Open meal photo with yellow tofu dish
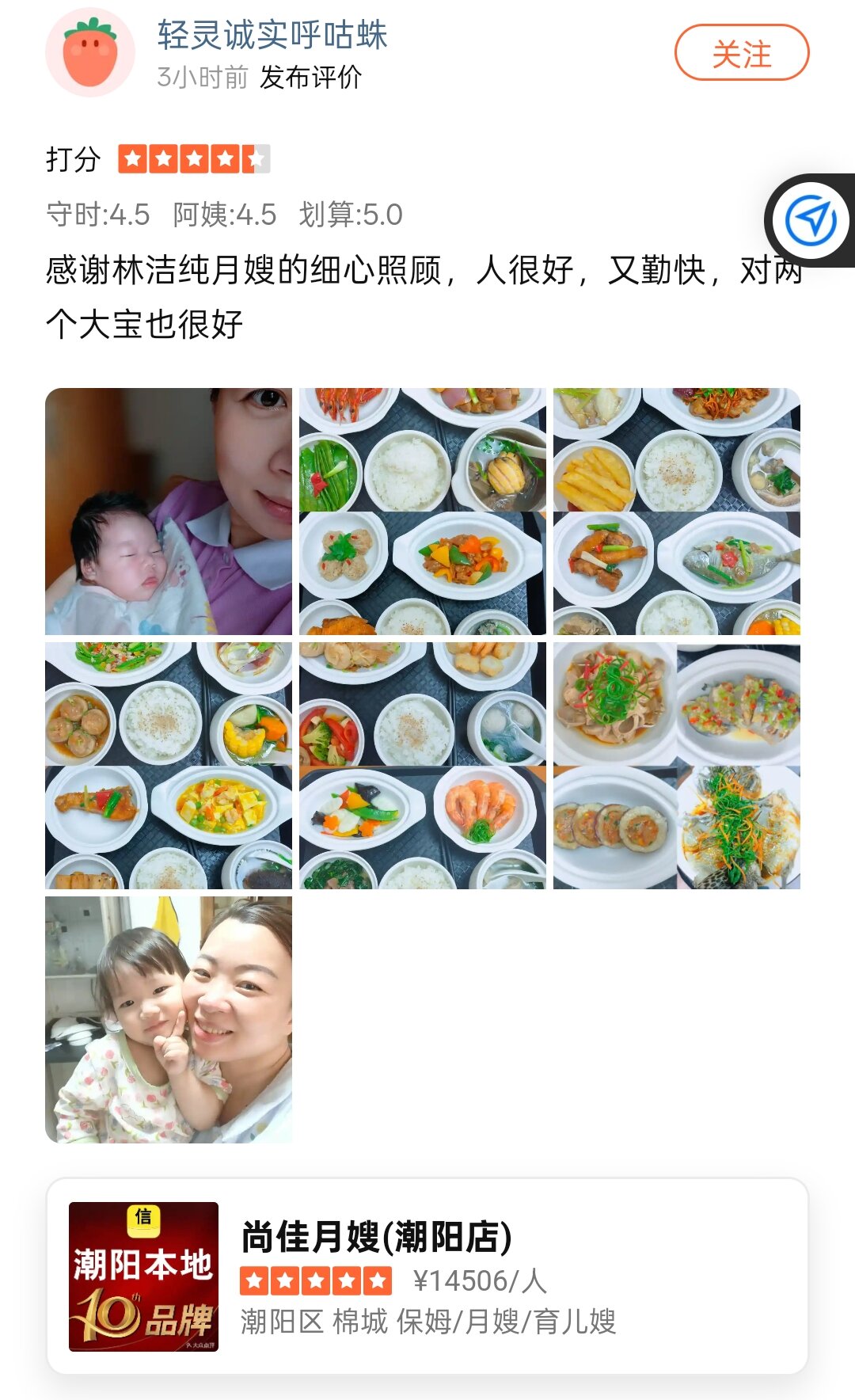Screen dimensions: 855x1400 [169, 766]
